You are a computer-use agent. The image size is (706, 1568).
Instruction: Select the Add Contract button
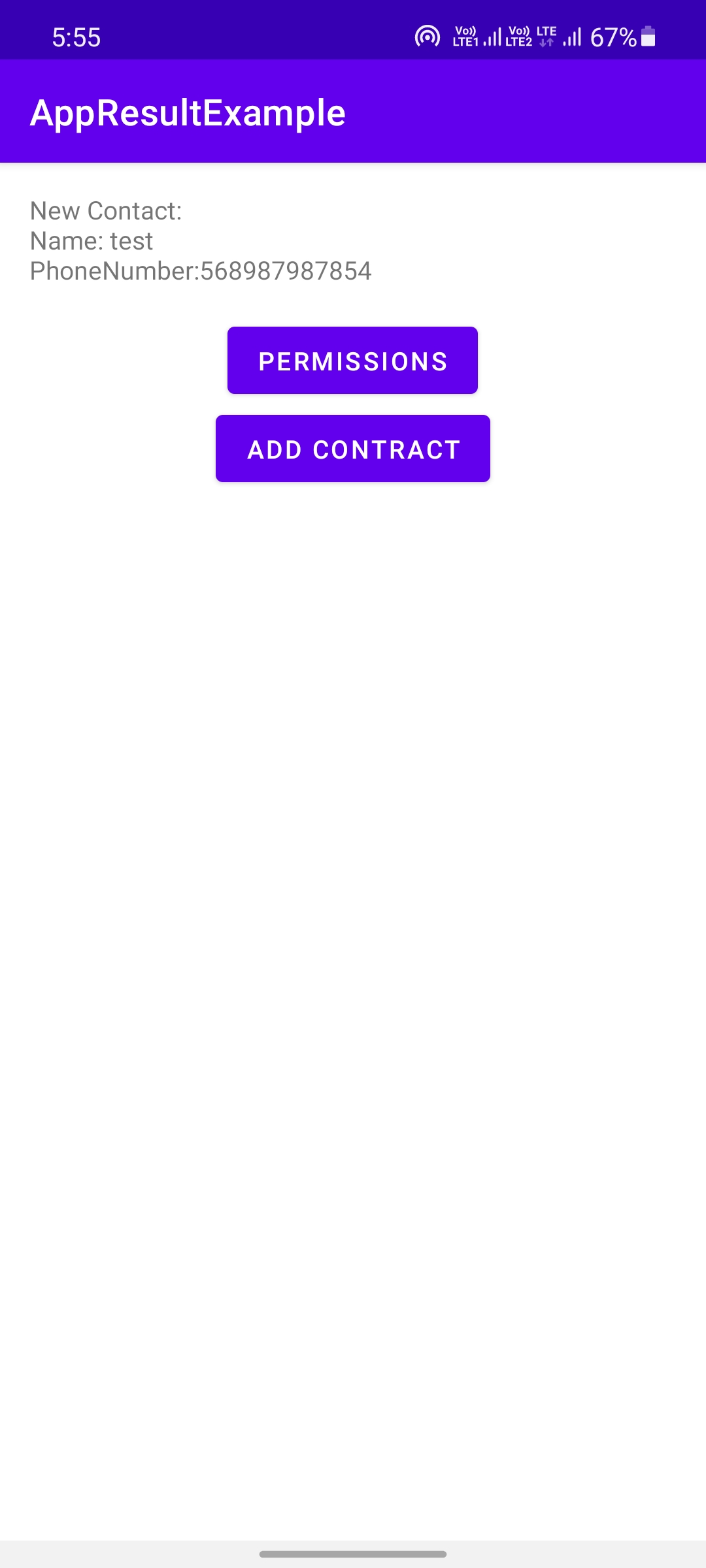pos(353,449)
